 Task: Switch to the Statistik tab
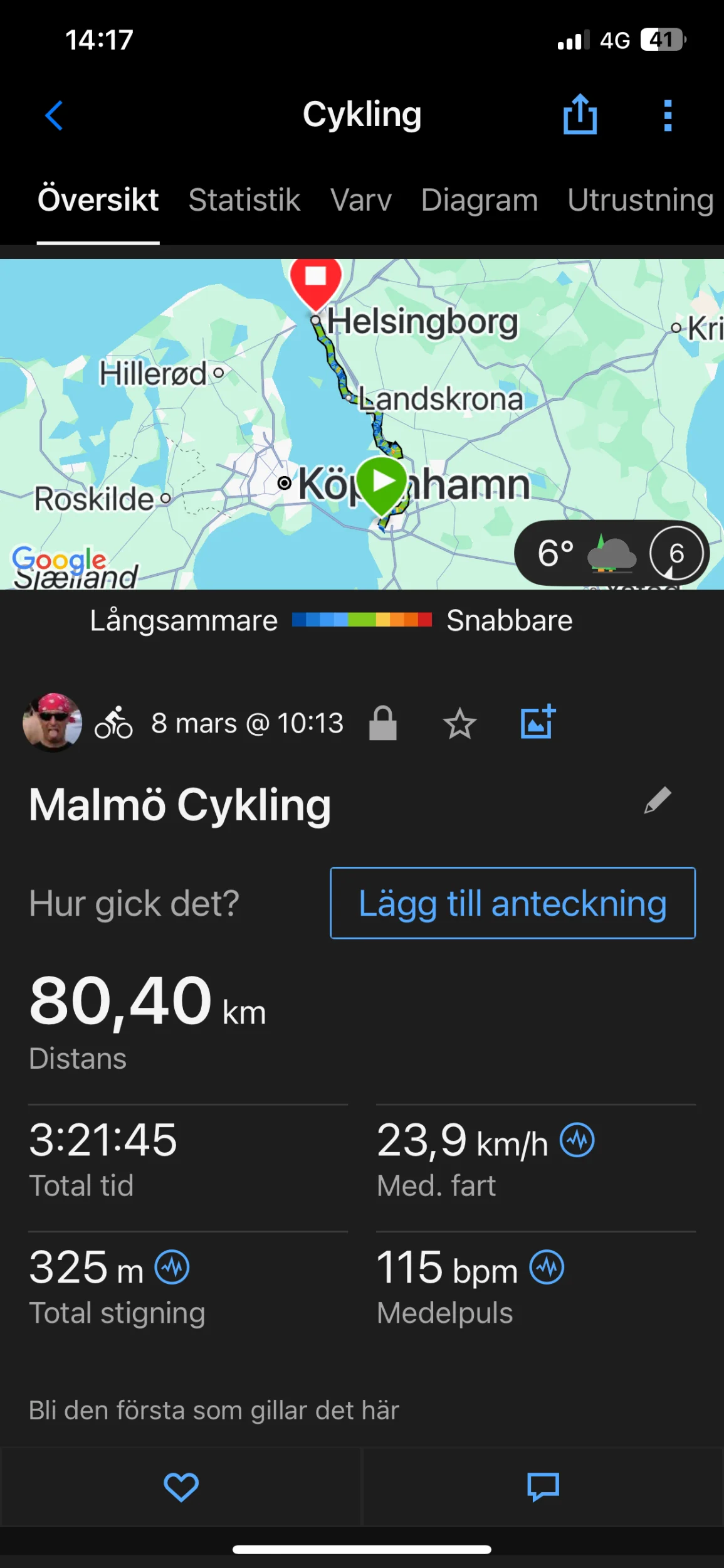click(x=244, y=200)
